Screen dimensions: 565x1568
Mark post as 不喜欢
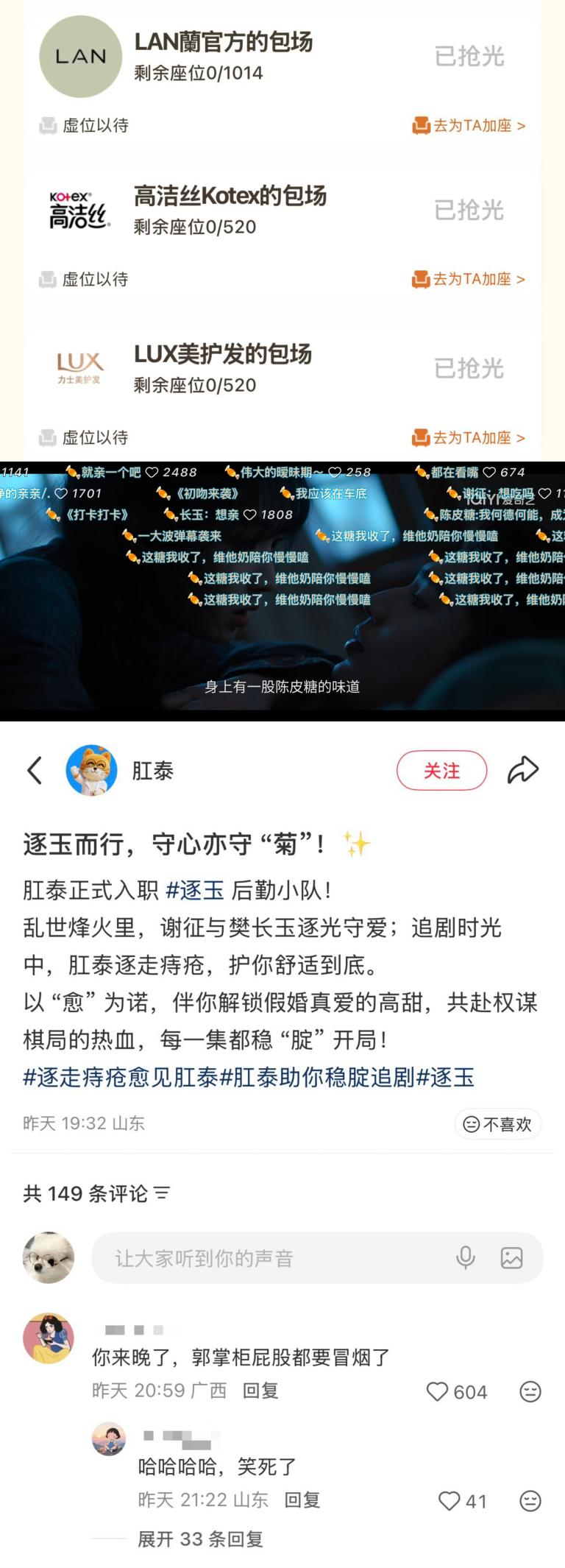point(498,1124)
